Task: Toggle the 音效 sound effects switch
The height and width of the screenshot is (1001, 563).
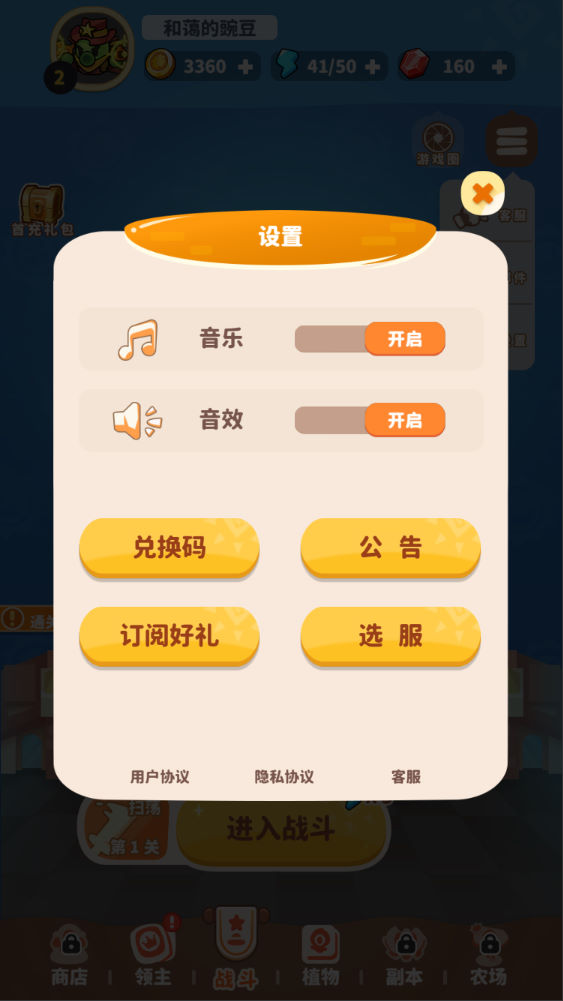Action: pos(370,420)
